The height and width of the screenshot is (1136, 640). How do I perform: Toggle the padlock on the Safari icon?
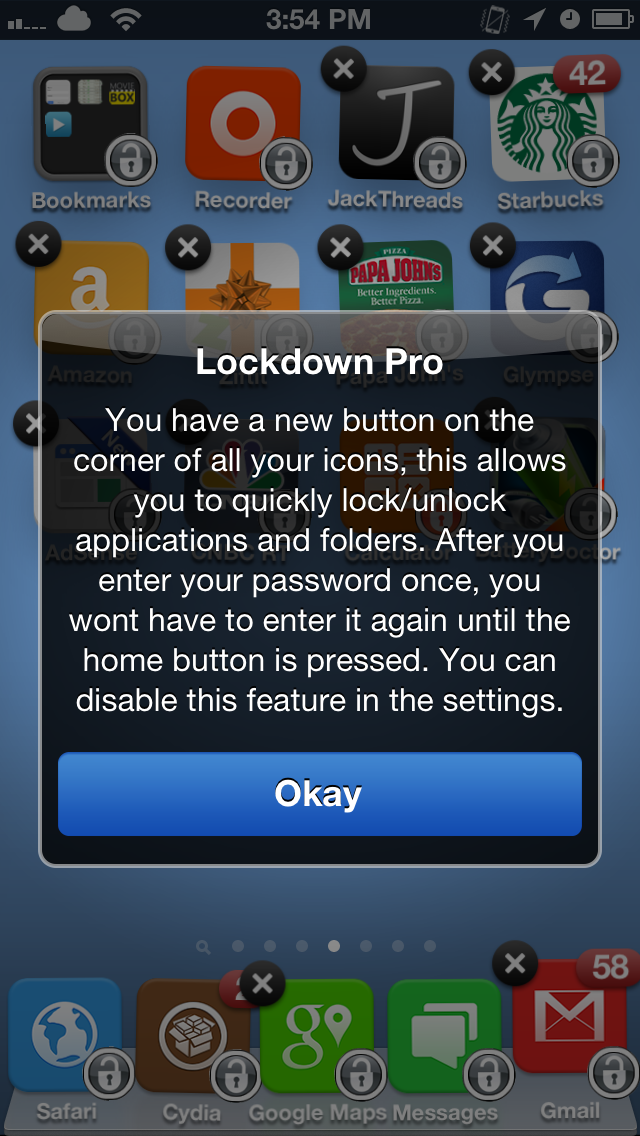point(108,1074)
